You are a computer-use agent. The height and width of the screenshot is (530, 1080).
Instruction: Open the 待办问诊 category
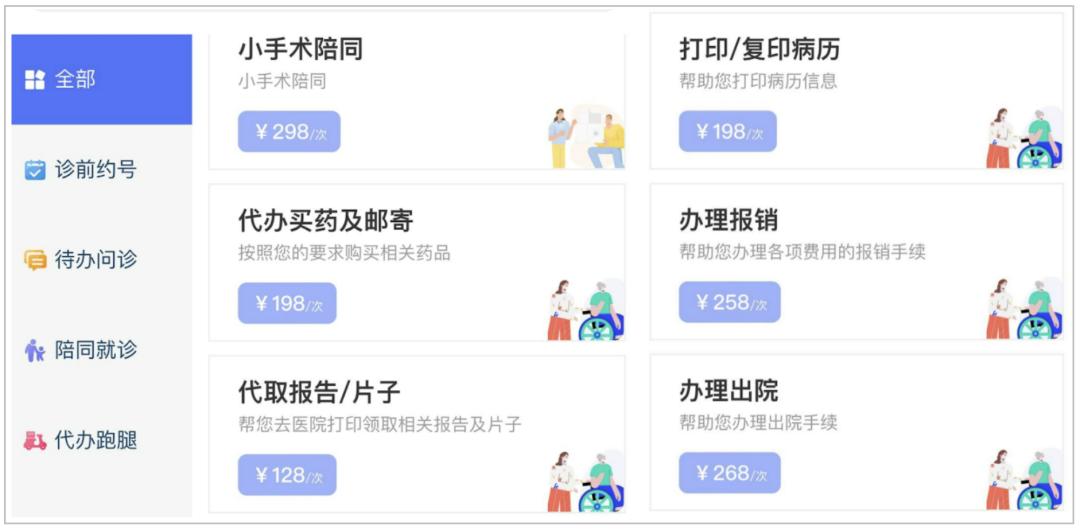click(x=100, y=260)
